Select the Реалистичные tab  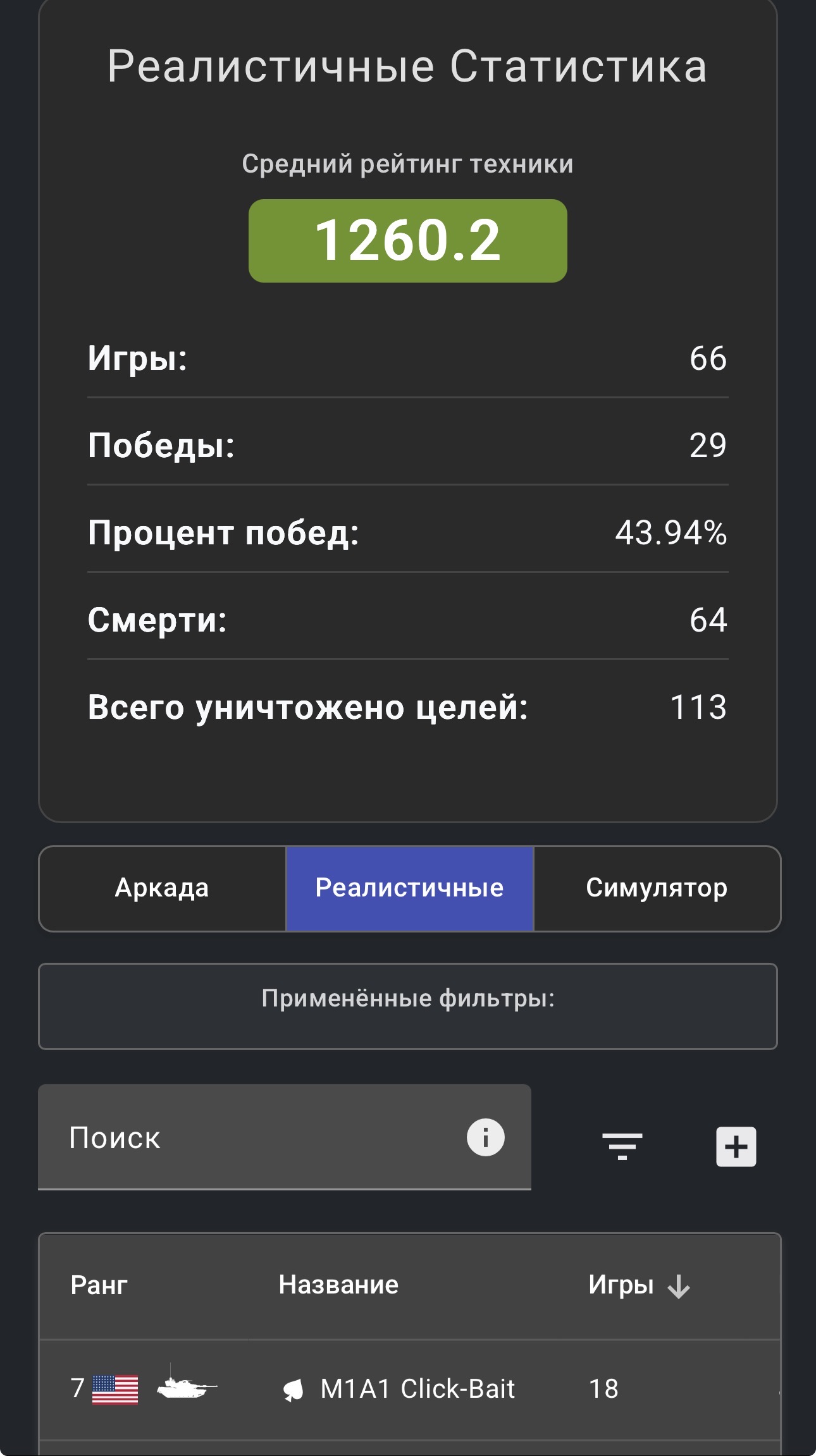tap(409, 888)
